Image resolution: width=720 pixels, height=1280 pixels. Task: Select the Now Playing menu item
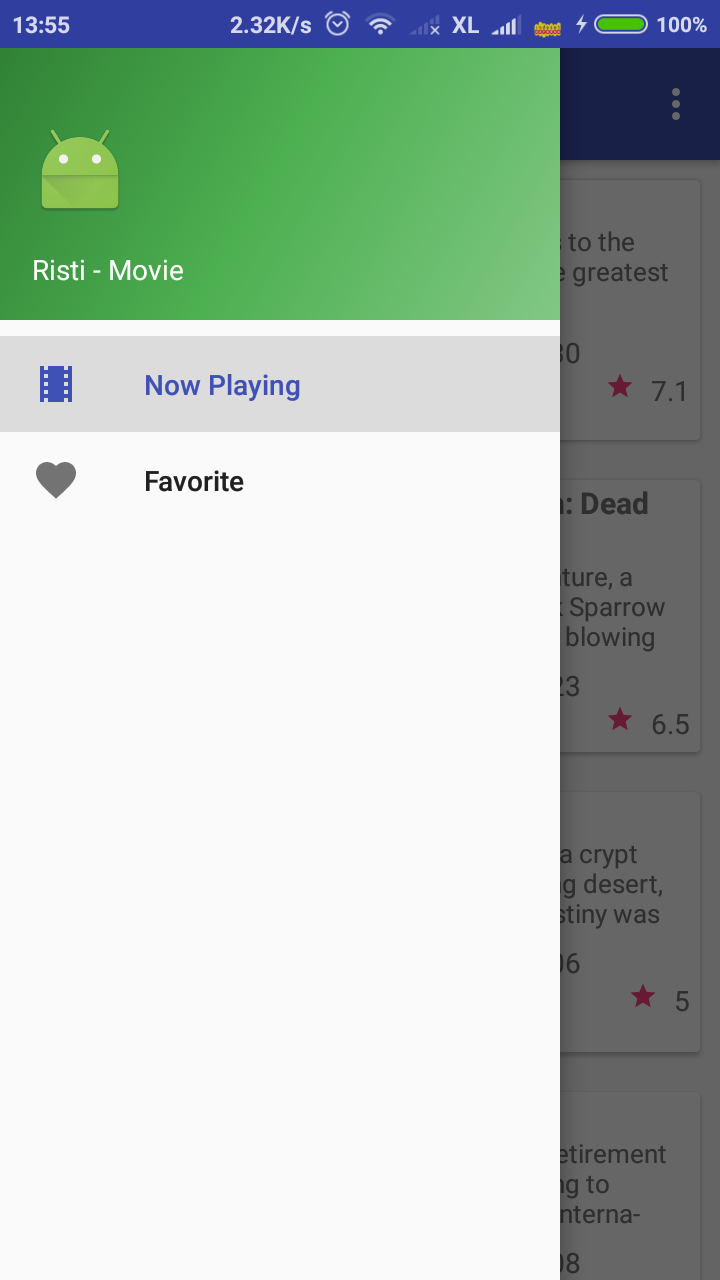tap(222, 384)
